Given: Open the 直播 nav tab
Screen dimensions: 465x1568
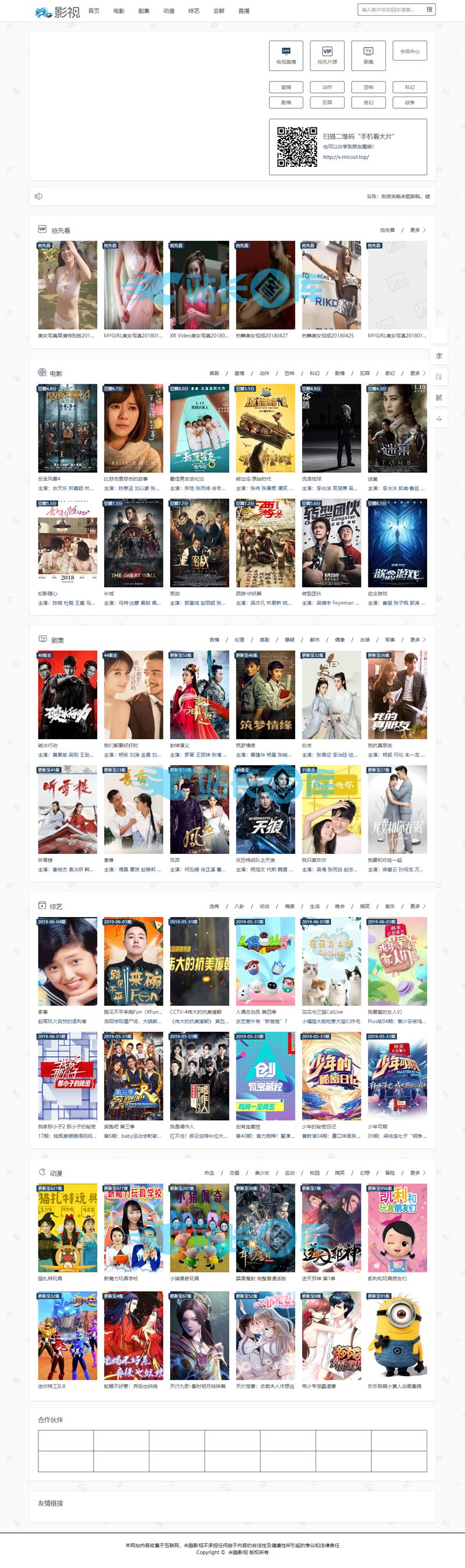Looking at the screenshot, I should tap(244, 11).
